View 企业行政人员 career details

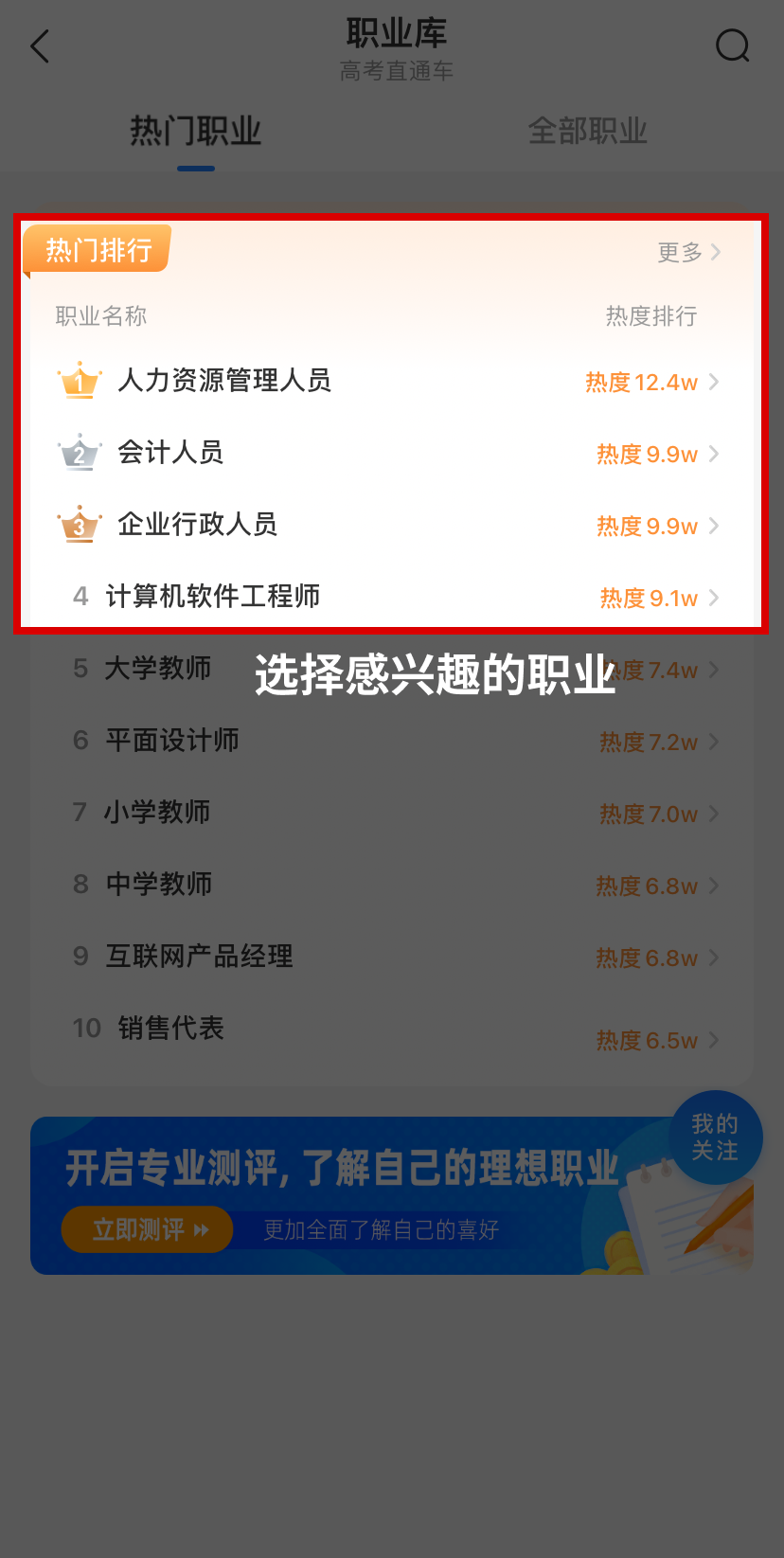pos(197,525)
